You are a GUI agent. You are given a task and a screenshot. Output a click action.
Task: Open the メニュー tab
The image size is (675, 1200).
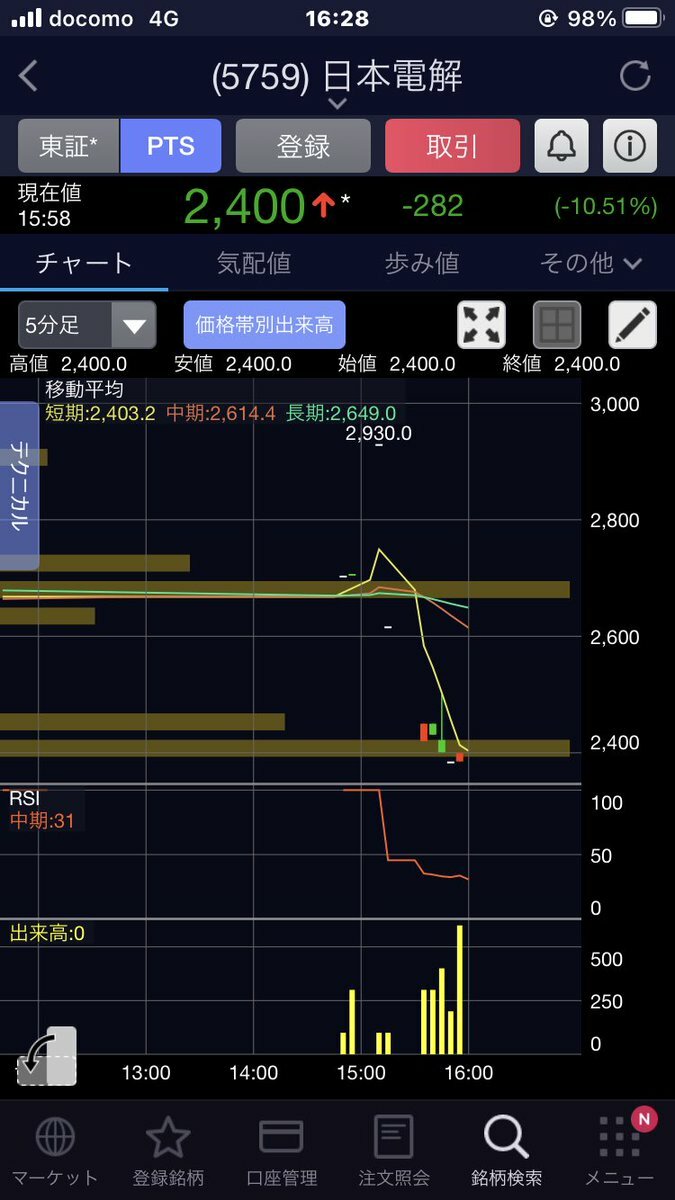620,1150
